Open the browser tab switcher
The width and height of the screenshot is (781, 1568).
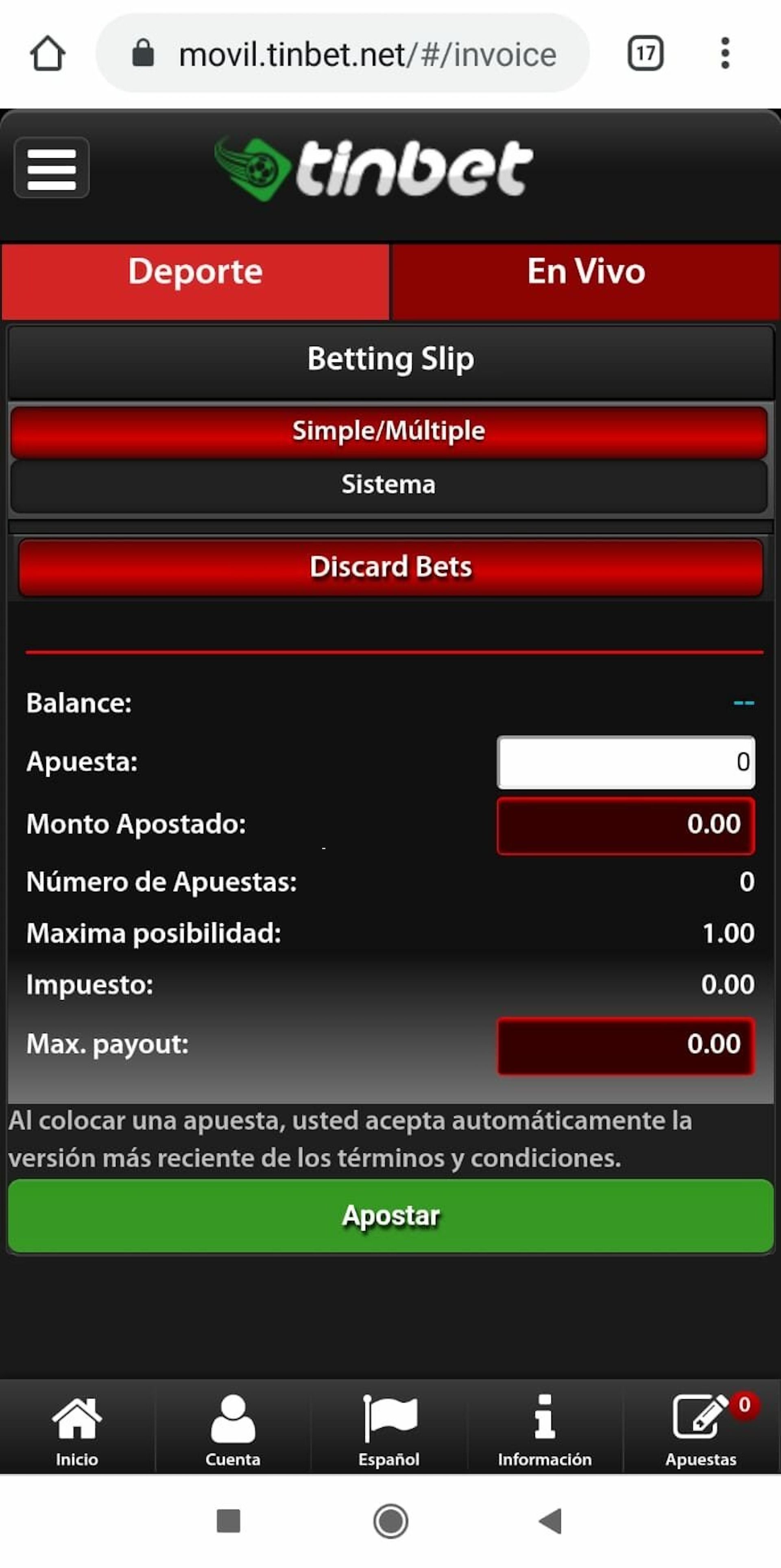(x=645, y=54)
